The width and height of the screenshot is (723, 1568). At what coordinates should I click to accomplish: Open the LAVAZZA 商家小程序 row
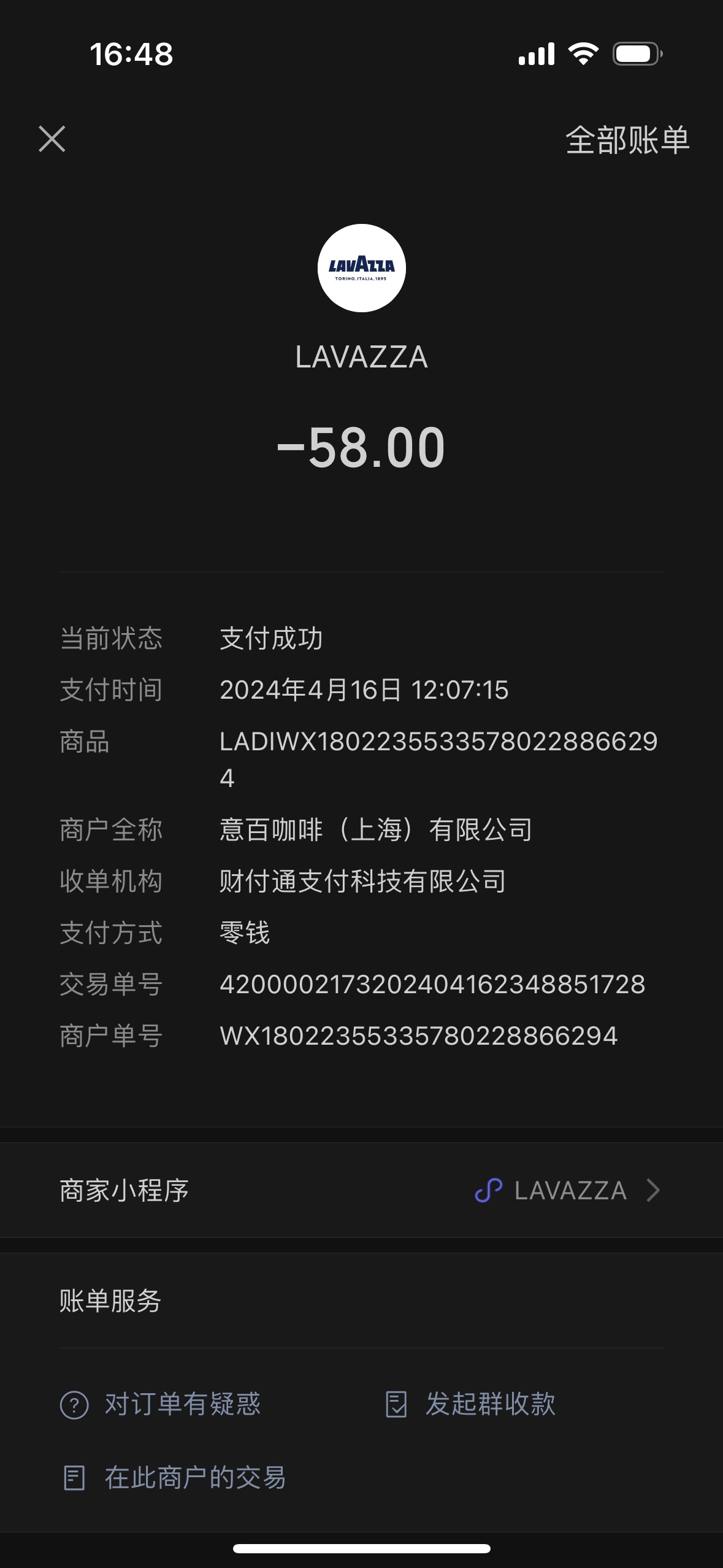[361, 1190]
